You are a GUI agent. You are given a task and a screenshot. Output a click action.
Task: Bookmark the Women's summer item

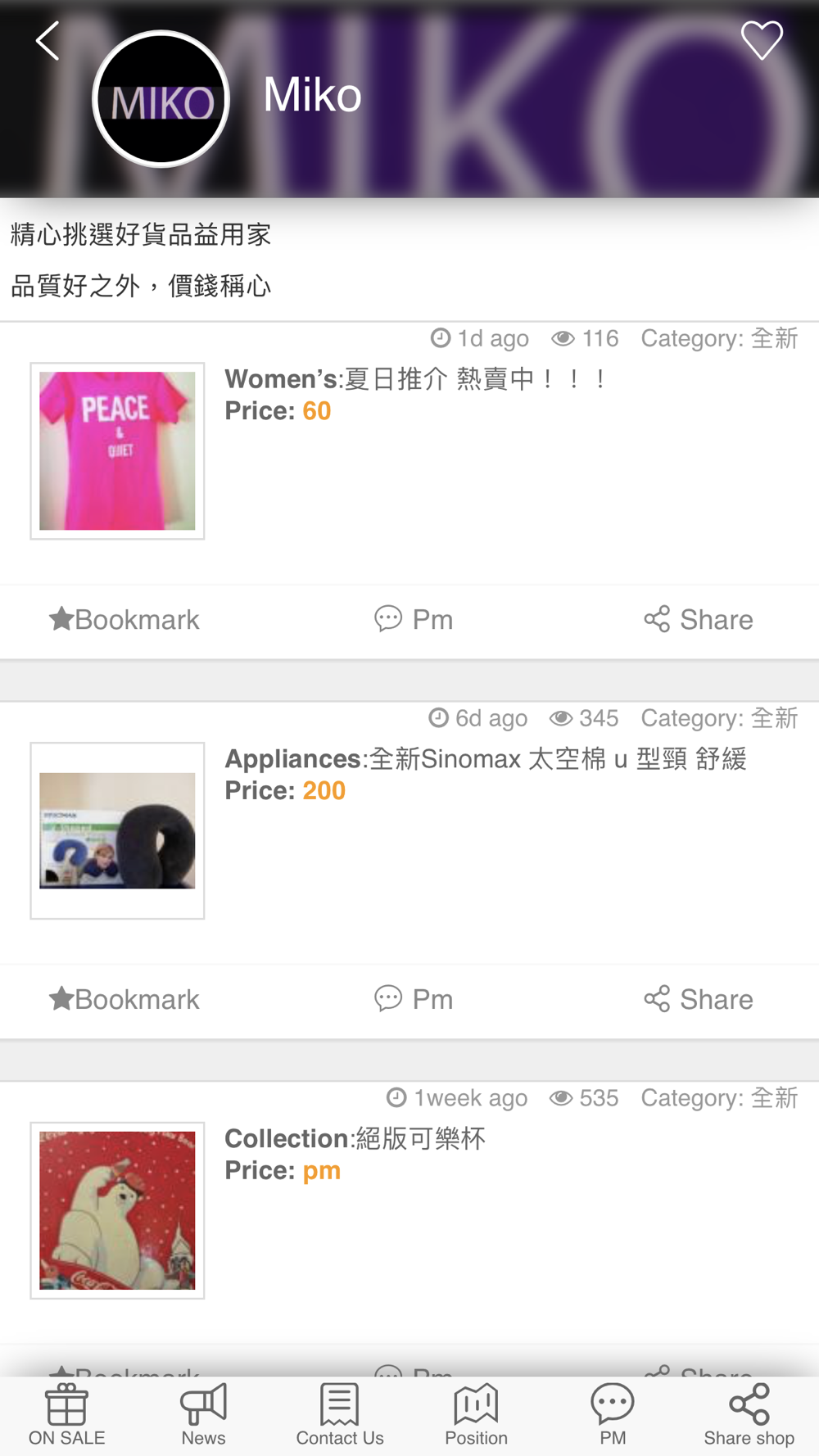(x=124, y=620)
